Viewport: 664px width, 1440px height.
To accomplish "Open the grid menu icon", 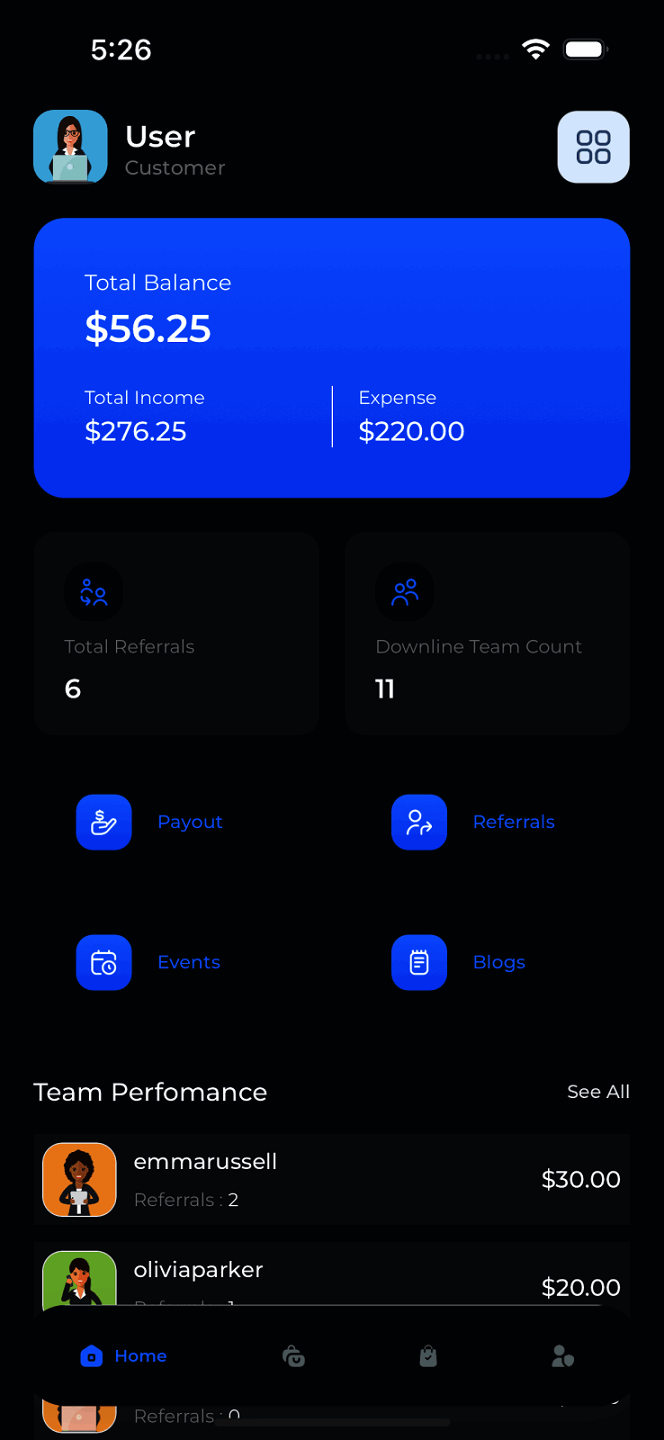I will (x=593, y=147).
